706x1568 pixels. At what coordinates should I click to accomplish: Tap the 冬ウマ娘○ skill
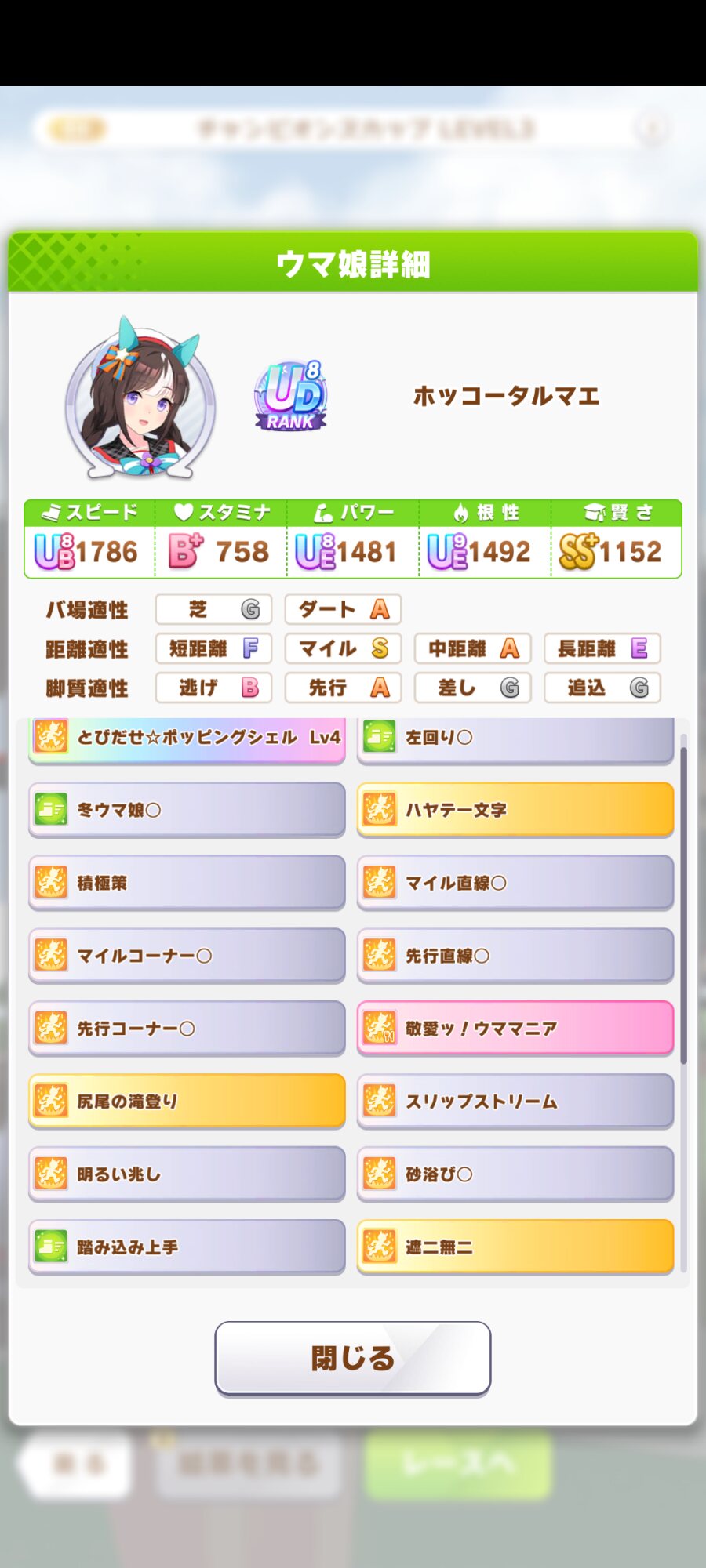187,810
